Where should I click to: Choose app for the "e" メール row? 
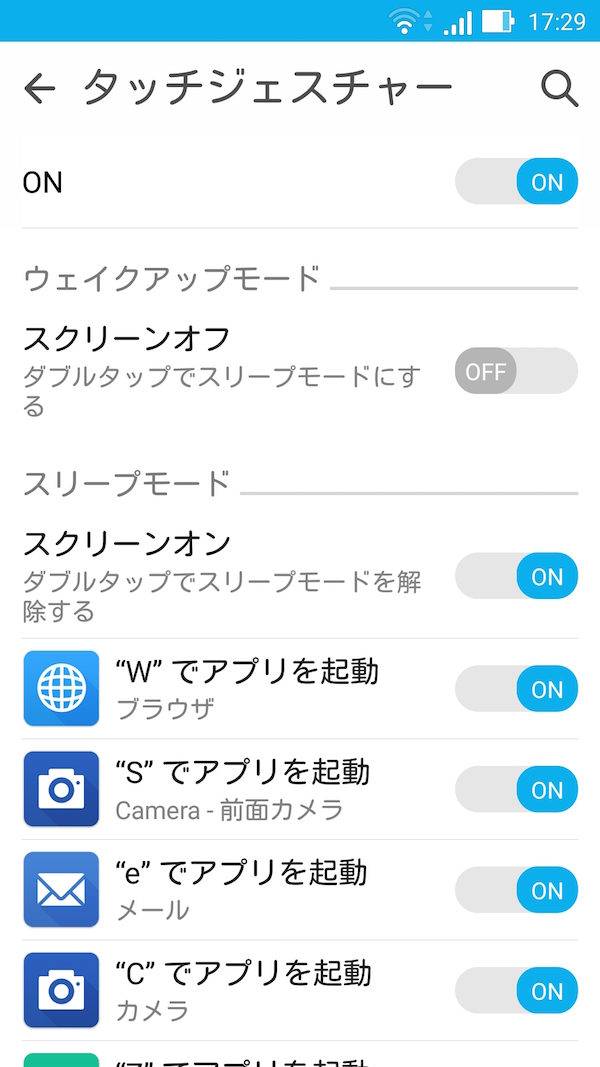pyautogui.click(x=241, y=890)
